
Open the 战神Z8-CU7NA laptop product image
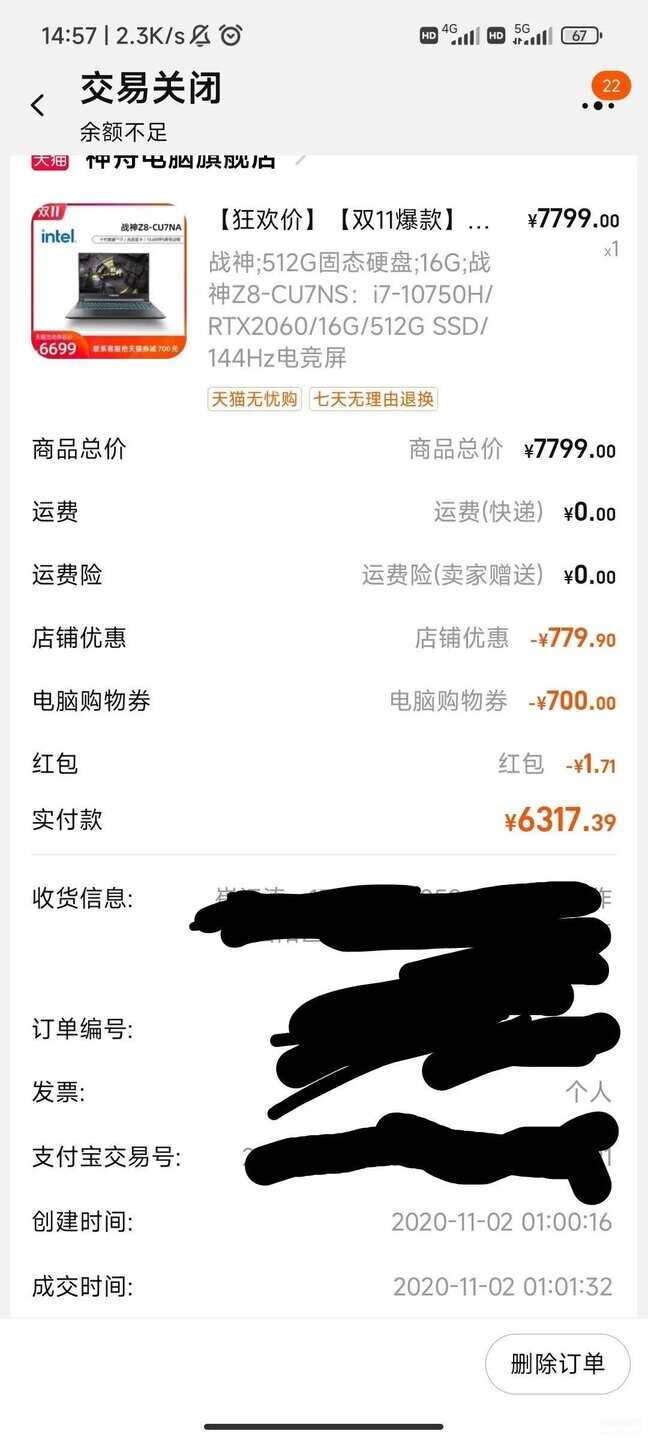point(109,282)
